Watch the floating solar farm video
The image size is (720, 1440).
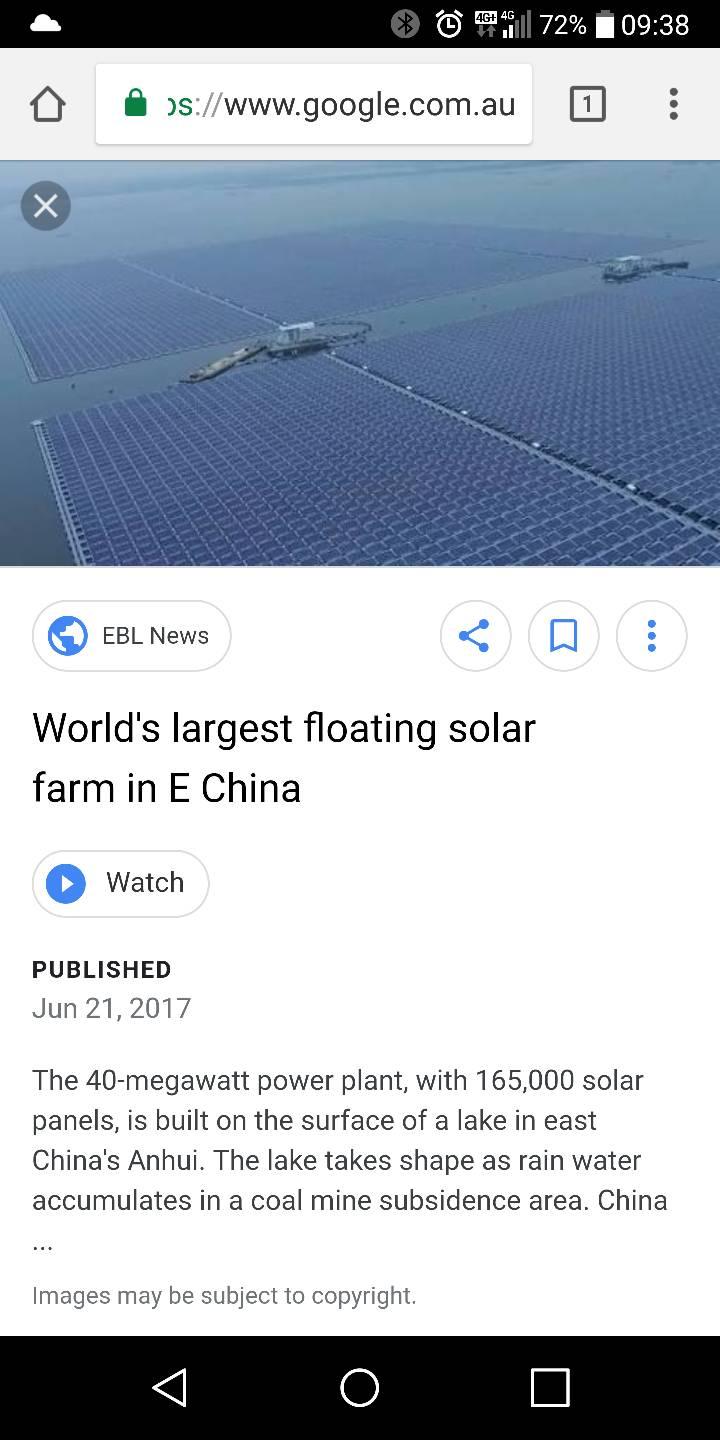[121, 883]
